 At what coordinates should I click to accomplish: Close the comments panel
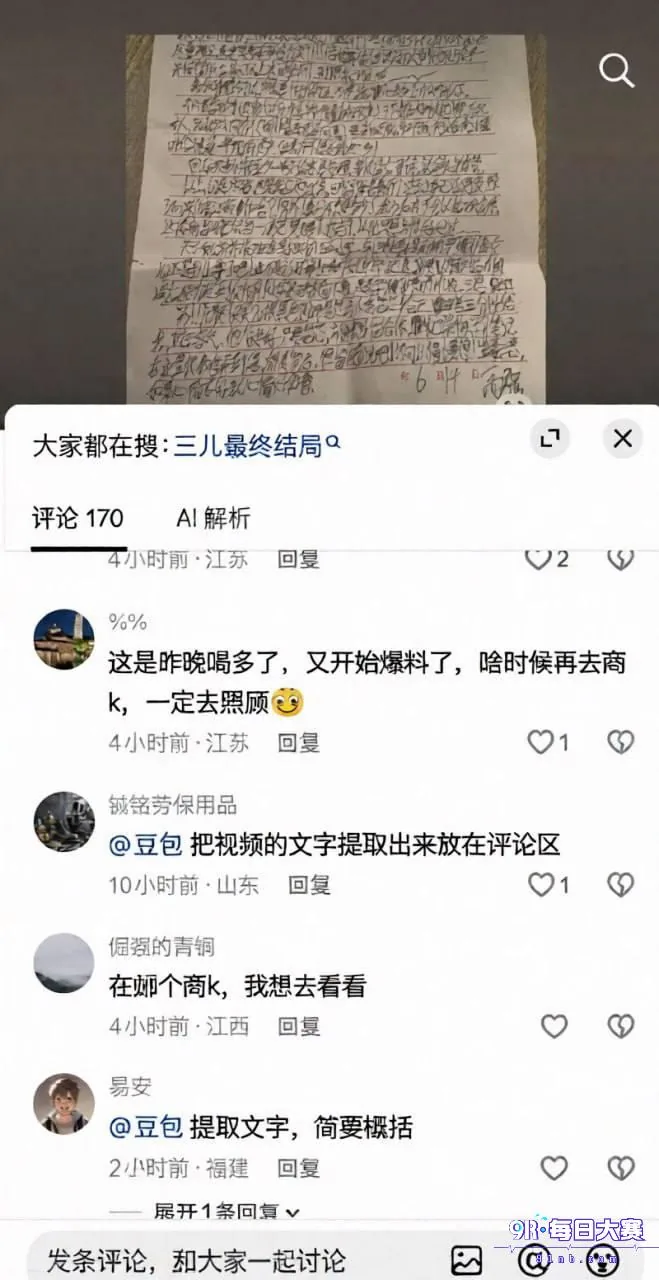tap(622, 438)
